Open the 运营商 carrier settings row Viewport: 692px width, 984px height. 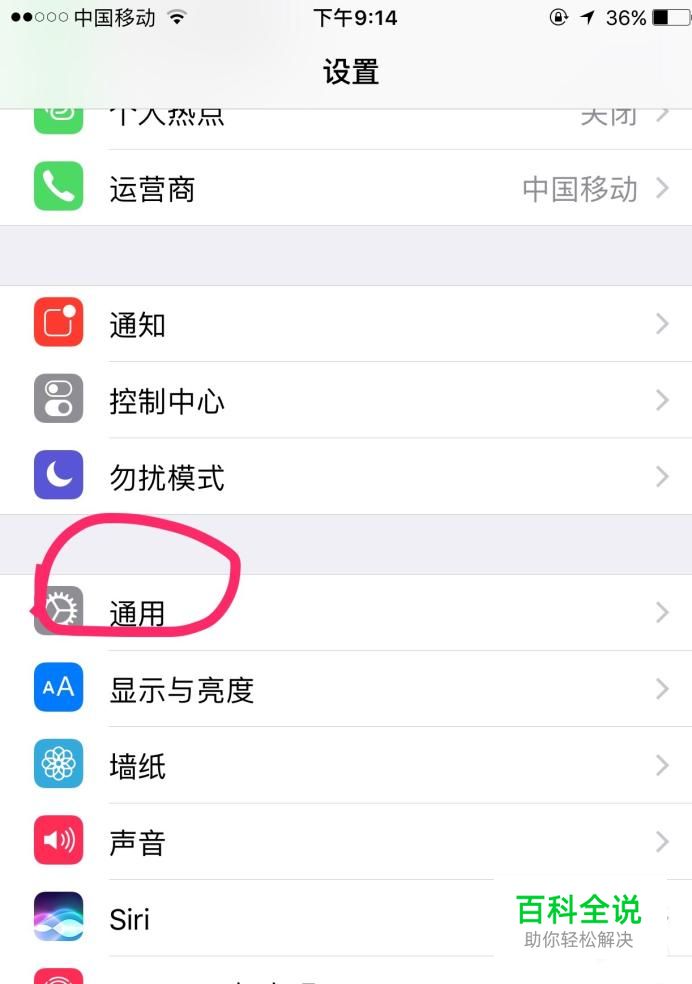click(346, 188)
